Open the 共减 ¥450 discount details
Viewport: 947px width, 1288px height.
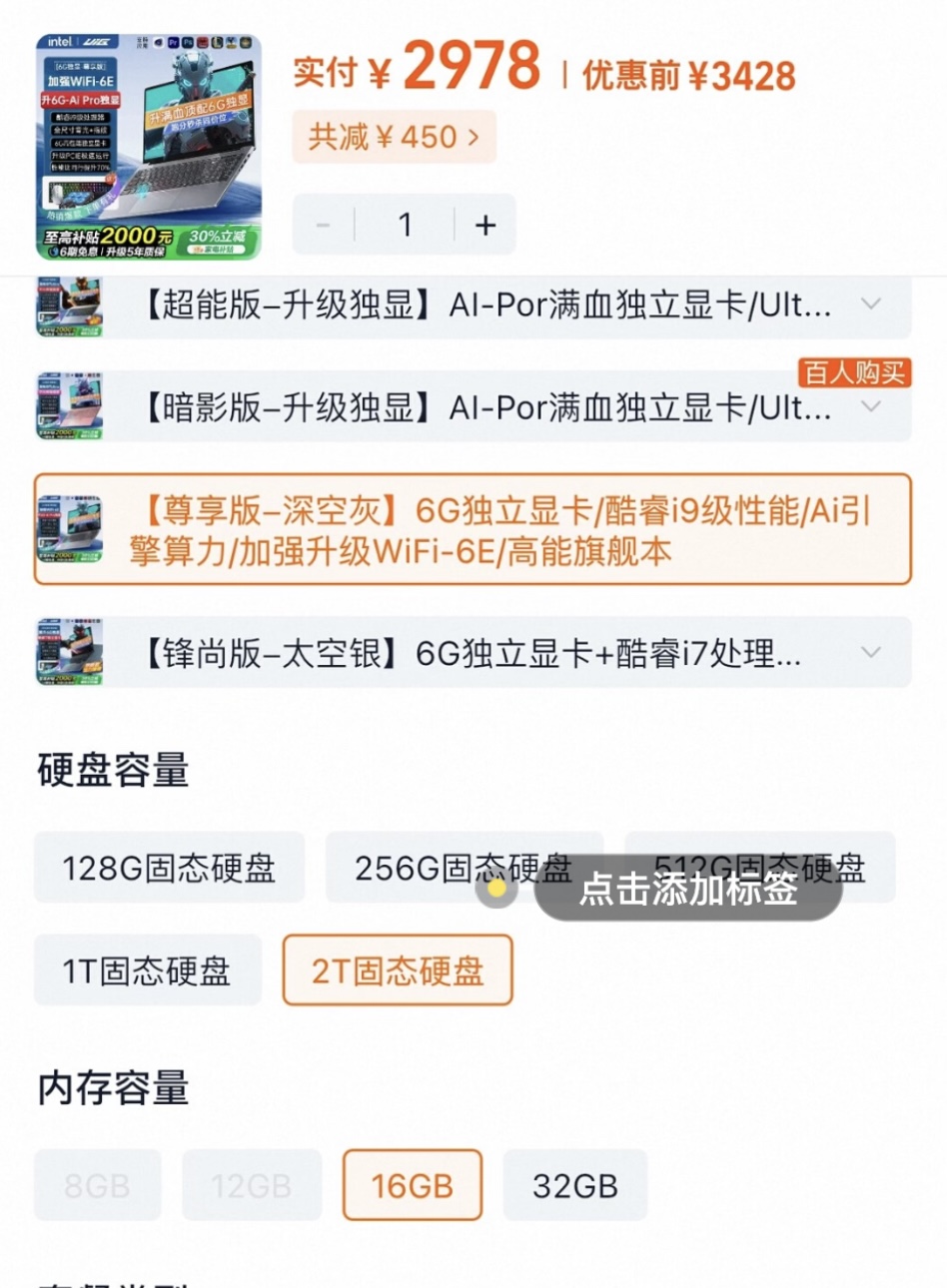click(394, 137)
